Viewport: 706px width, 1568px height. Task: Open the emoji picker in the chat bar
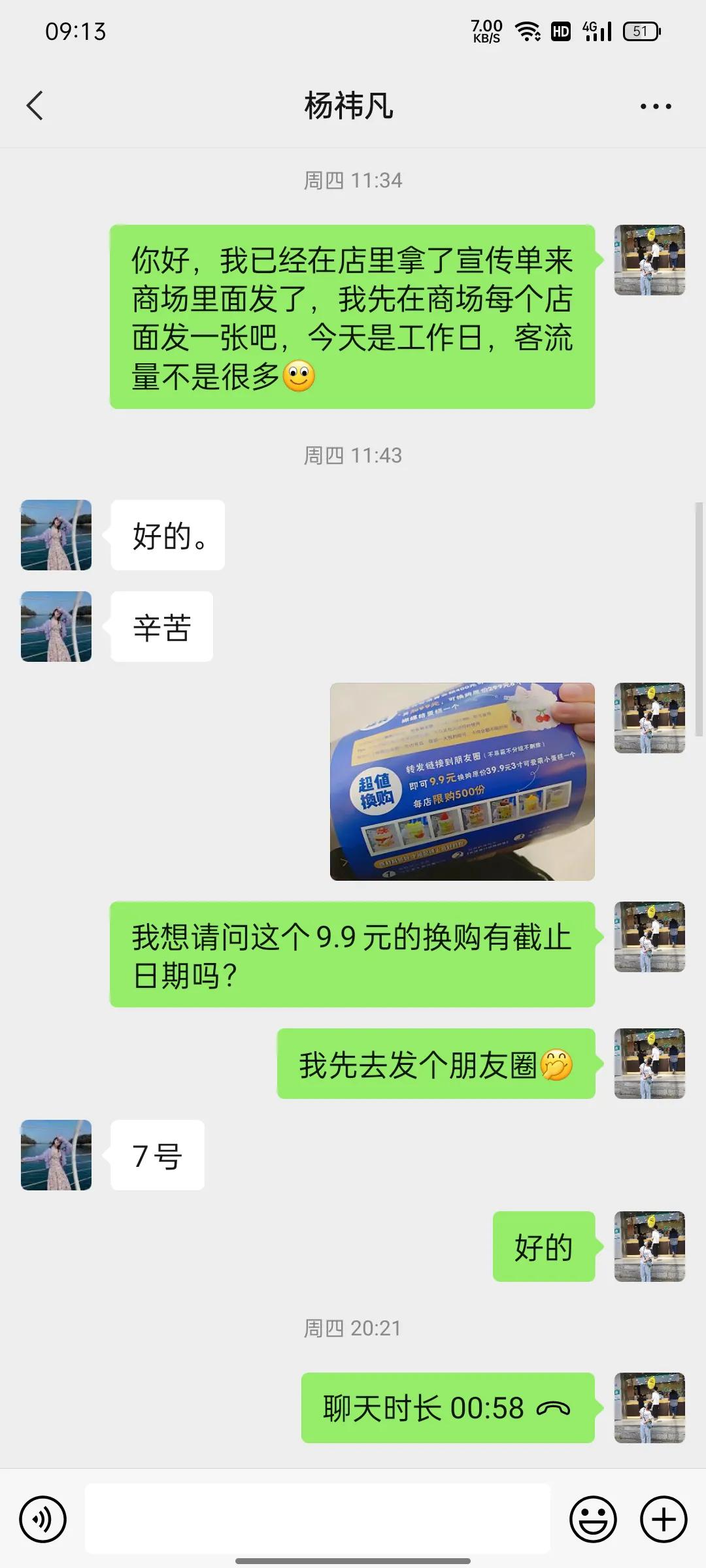[x=592, y=1519]
